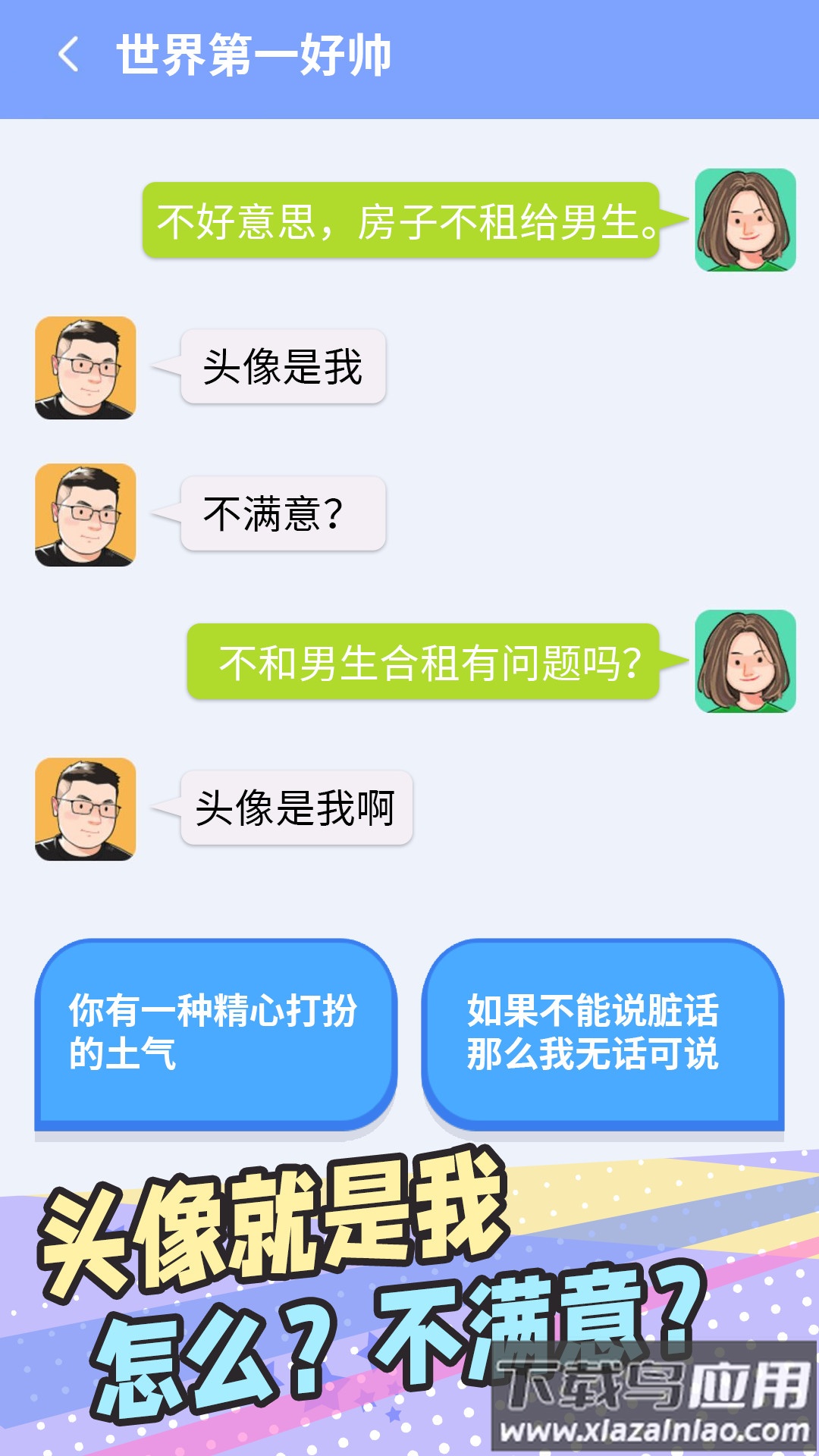Select reply 如果不能说脏话那么我无话可说
This screenshot has width=819, height=1456.
pos(602,1033)
